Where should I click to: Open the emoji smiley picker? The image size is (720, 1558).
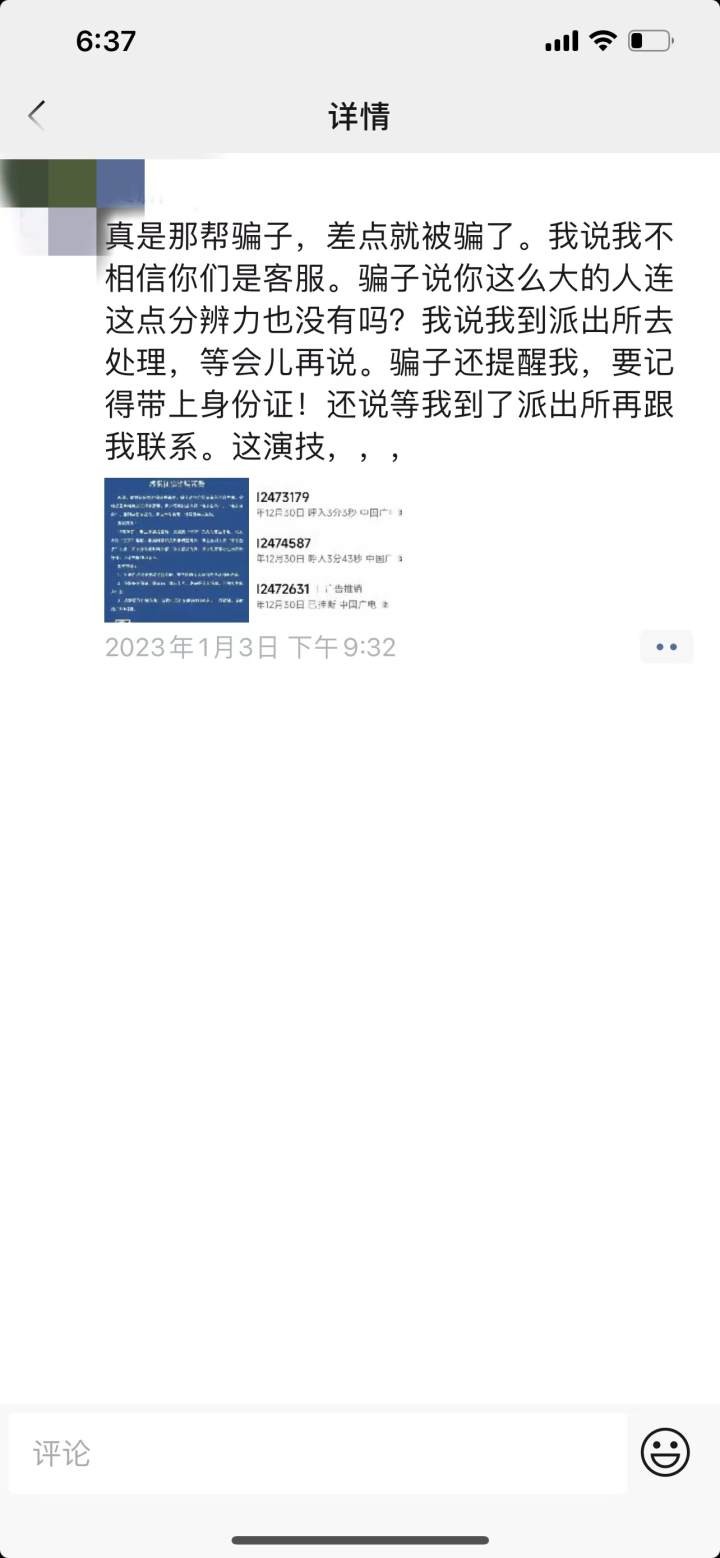665,1453
